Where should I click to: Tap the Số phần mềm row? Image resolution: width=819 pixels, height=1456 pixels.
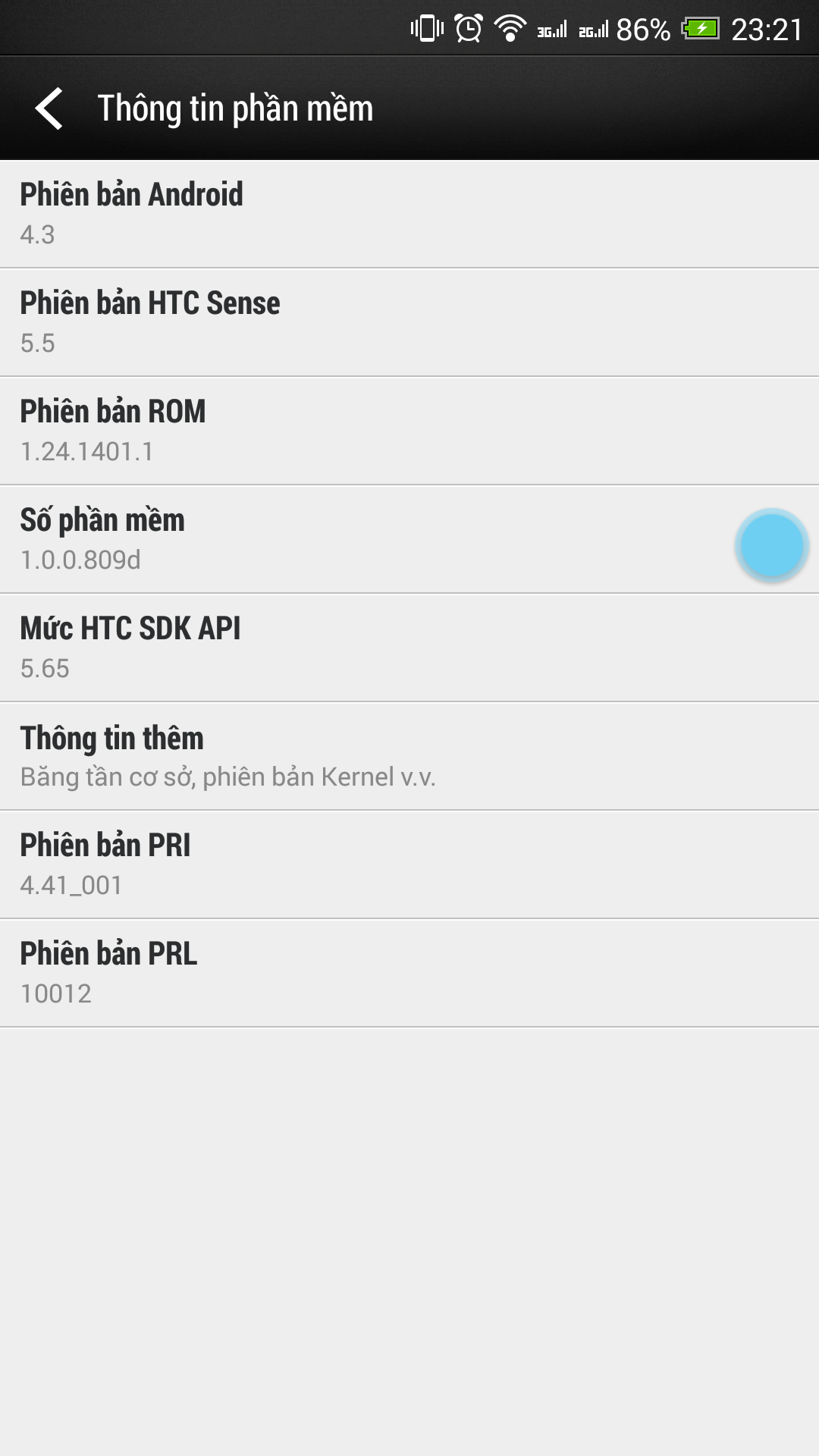(x=409, y=539)
